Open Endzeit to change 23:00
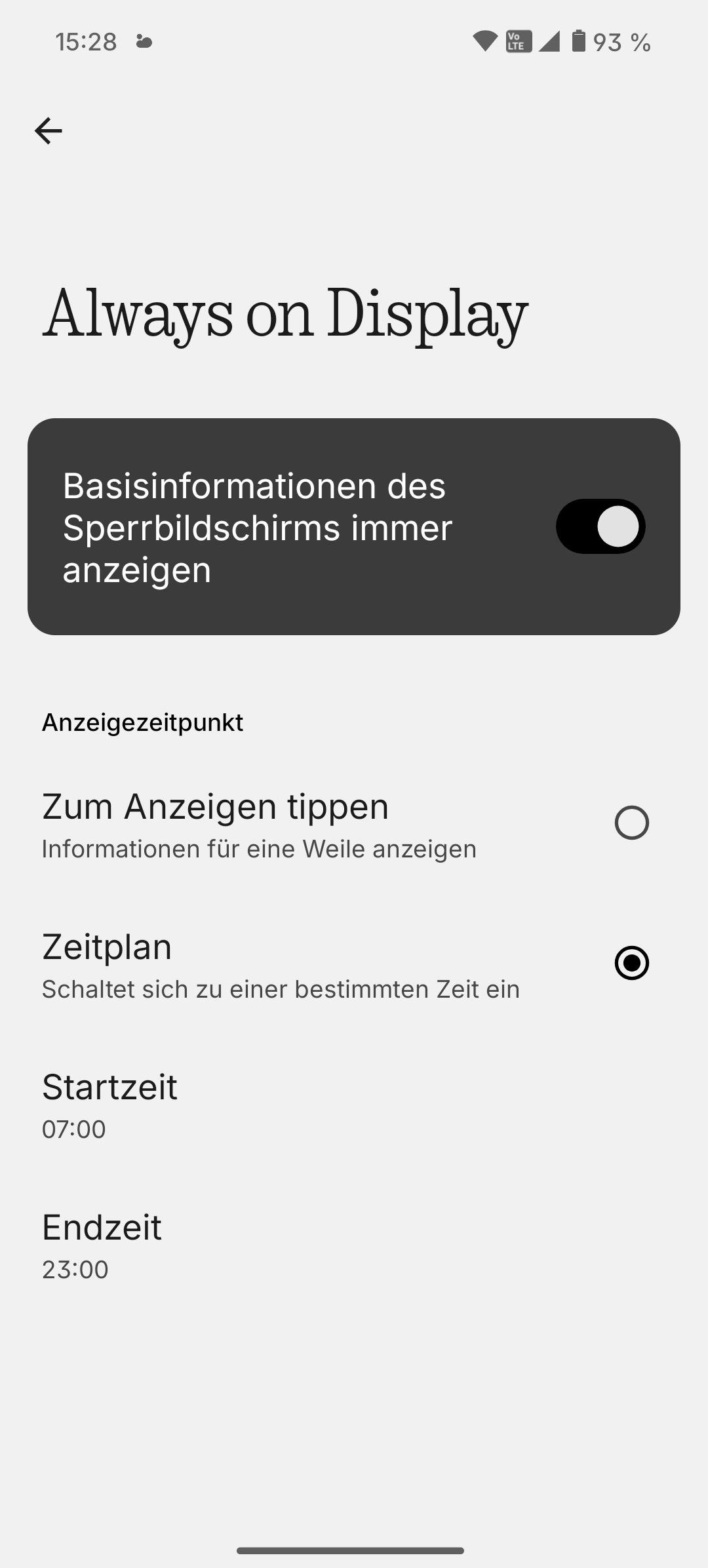 coord(102,1245)
